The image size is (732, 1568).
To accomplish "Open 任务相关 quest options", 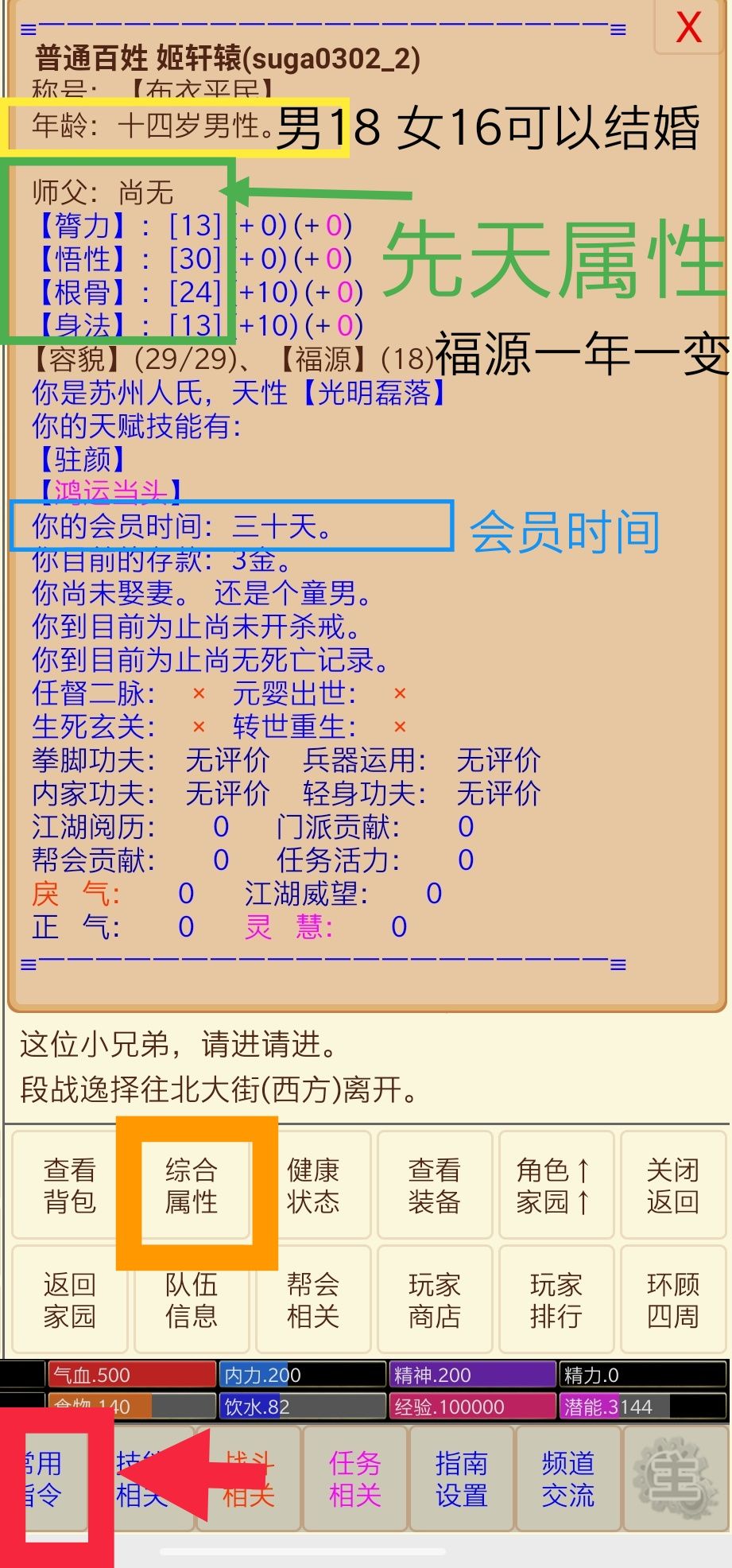I will click(x=354, y=1477).
